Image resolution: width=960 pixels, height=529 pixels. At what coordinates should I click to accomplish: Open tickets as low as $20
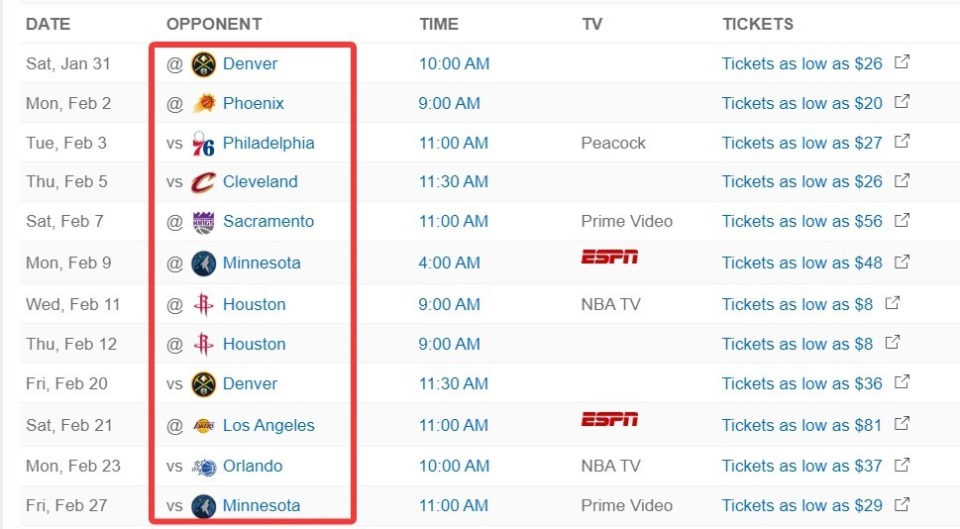802,103
